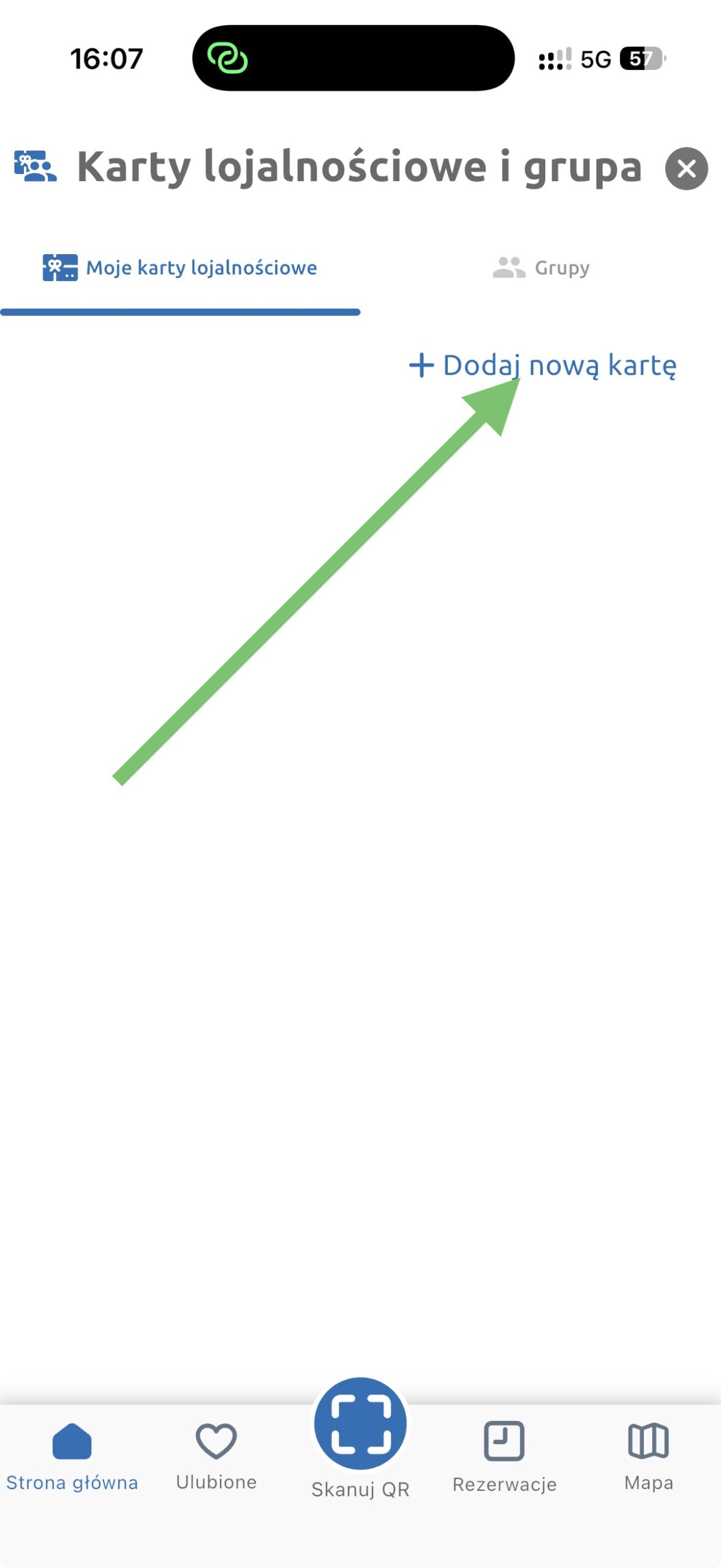Go to Strona główna

(72, 1457)
